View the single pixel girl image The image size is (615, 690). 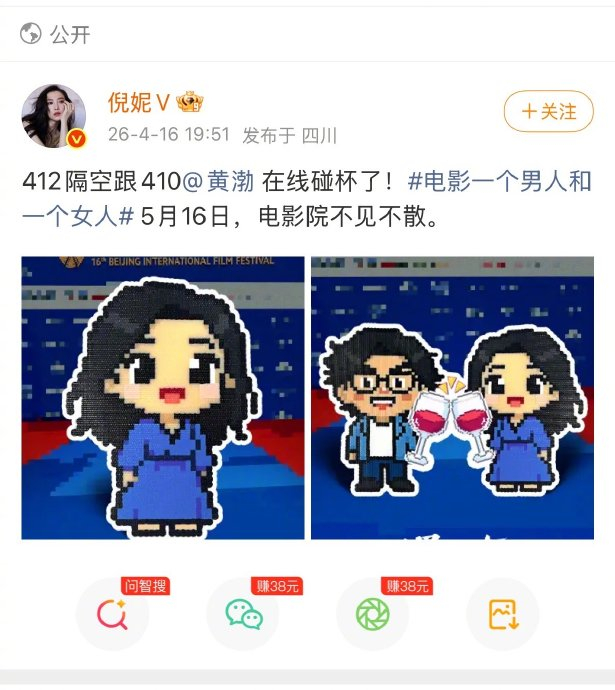click(163, 397)
